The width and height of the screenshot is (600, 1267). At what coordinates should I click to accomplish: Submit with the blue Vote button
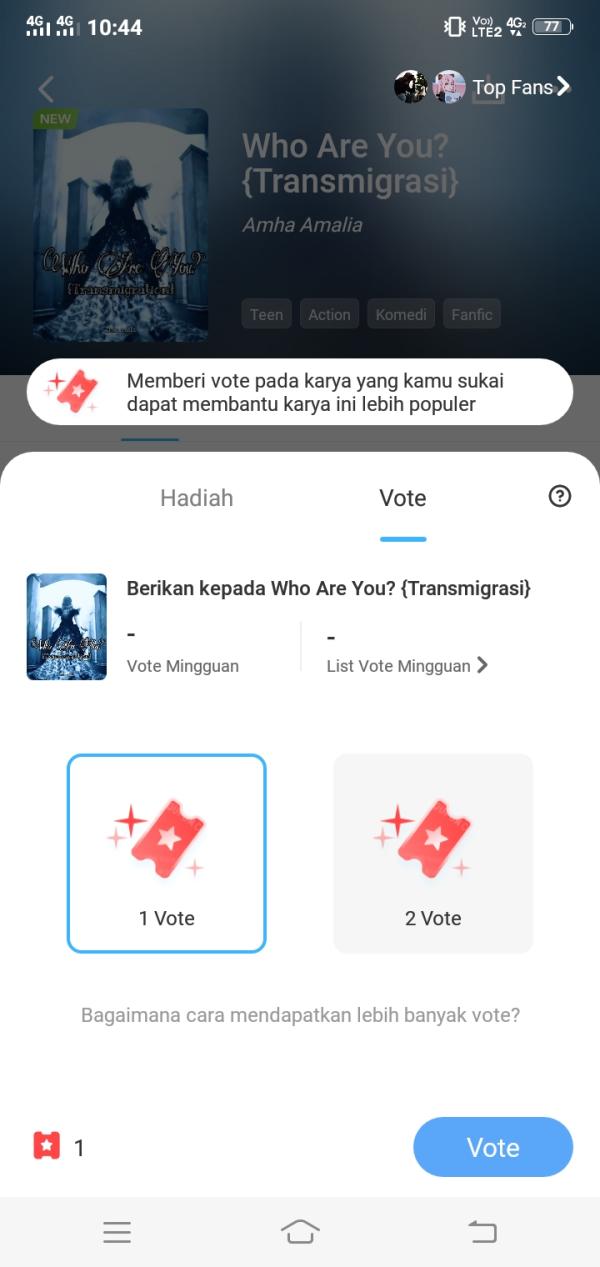pos(493,1147)
